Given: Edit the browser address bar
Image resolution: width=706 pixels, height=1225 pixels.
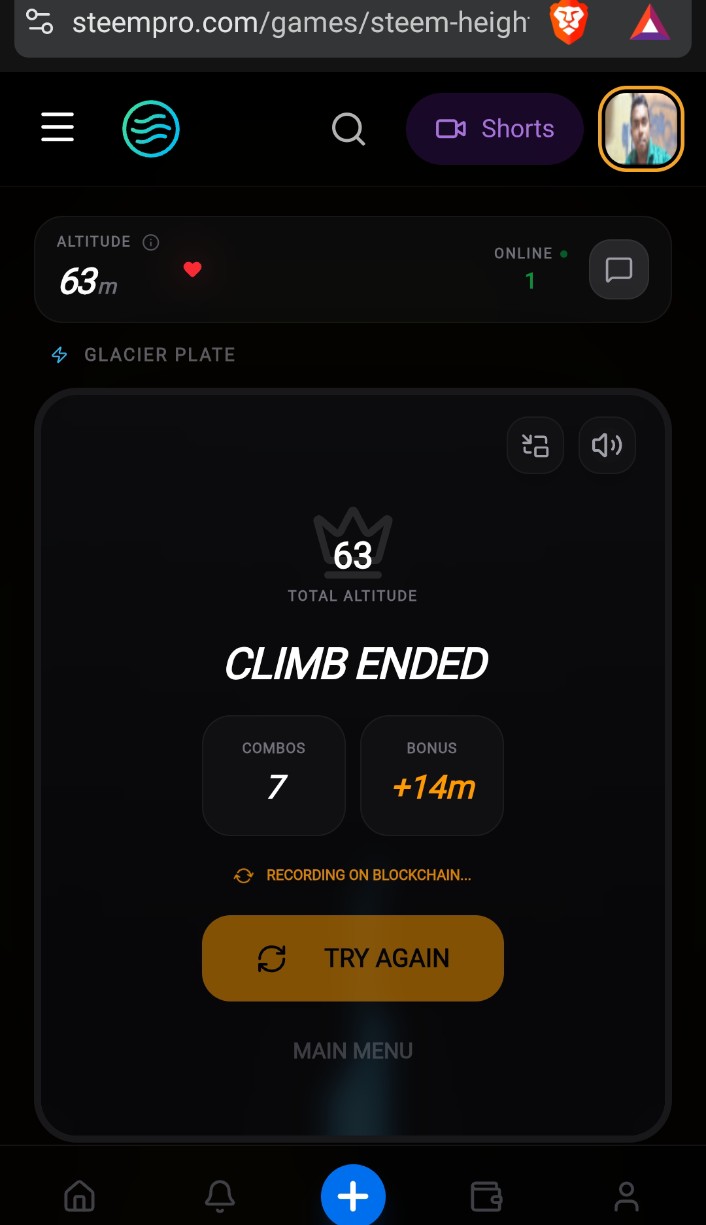Looking at the screenshot, I should coord(300,23).
